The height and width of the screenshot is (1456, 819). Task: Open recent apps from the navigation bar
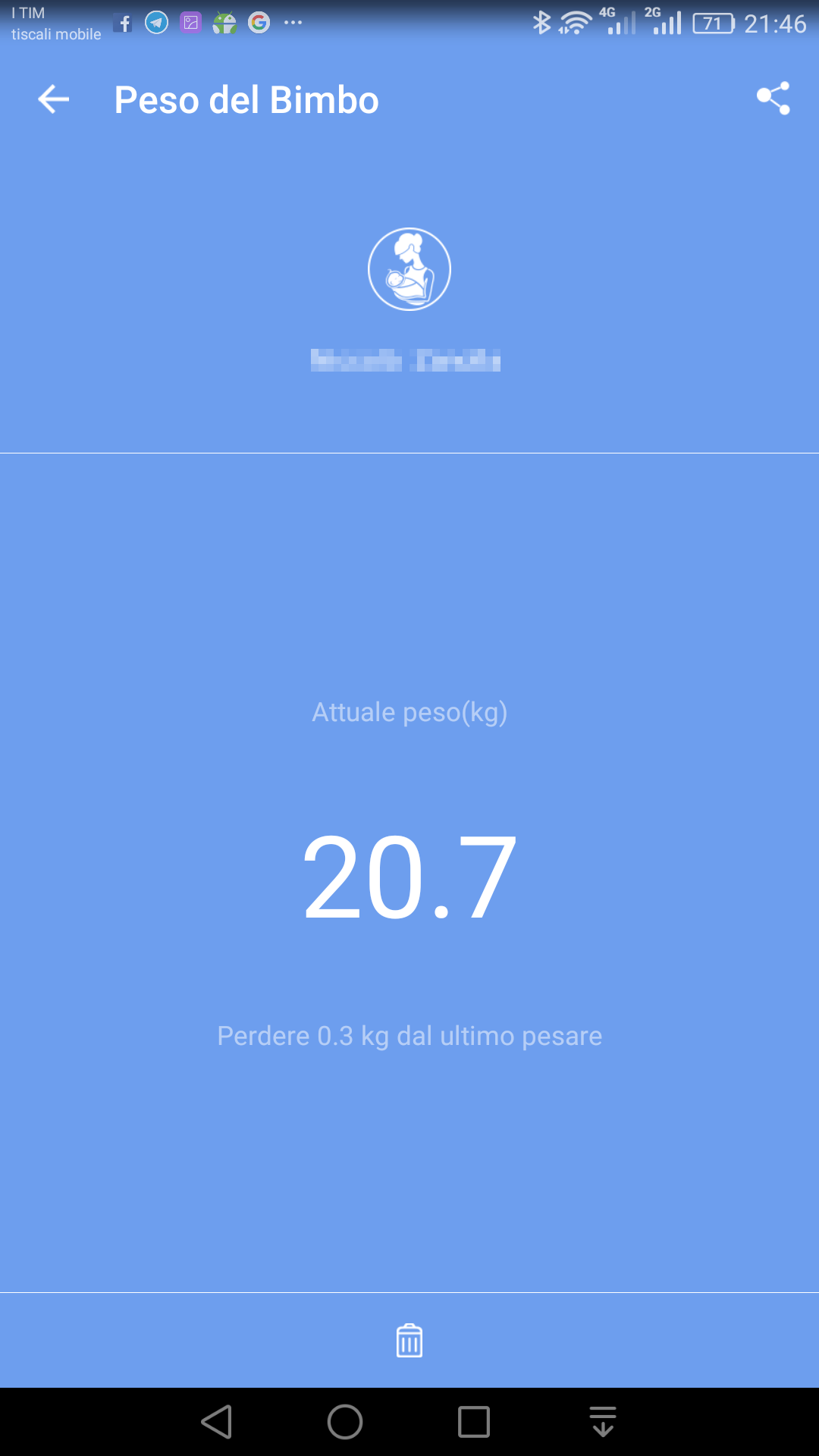[474, 1422]
